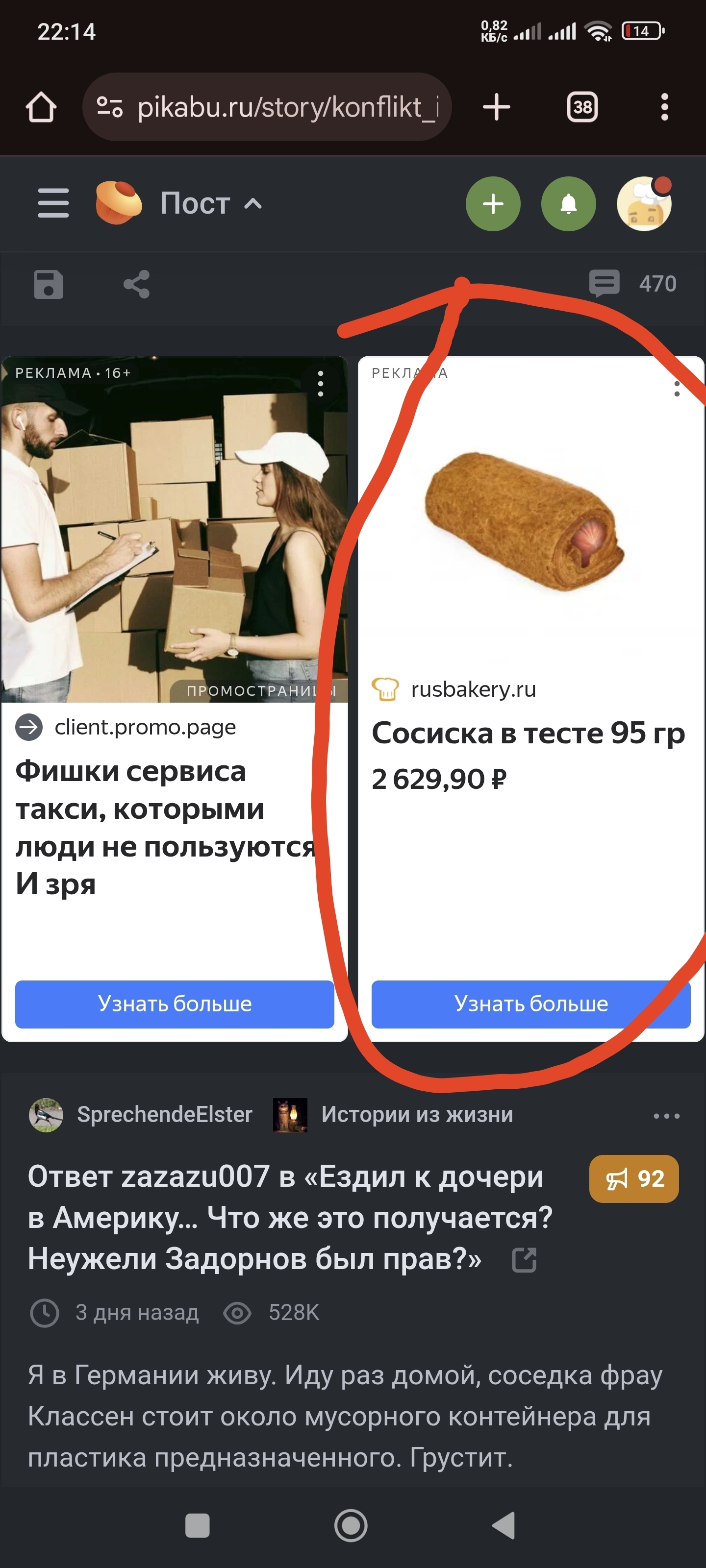
Task: Tap the browser home icon
Action: pyautogui.click(x=41, y=107)
